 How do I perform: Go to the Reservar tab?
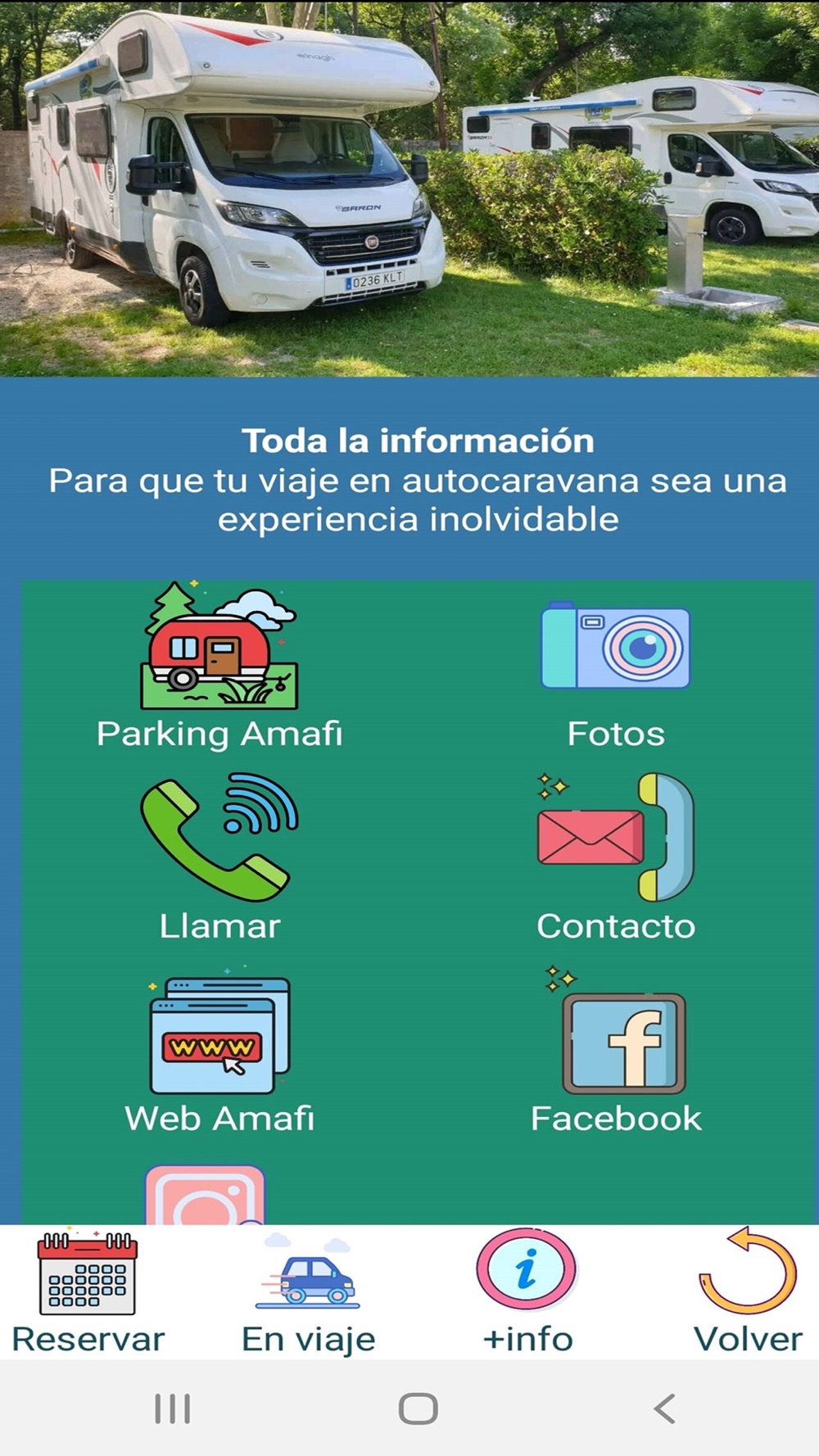pyautogui.click(x=88, y=1292)
